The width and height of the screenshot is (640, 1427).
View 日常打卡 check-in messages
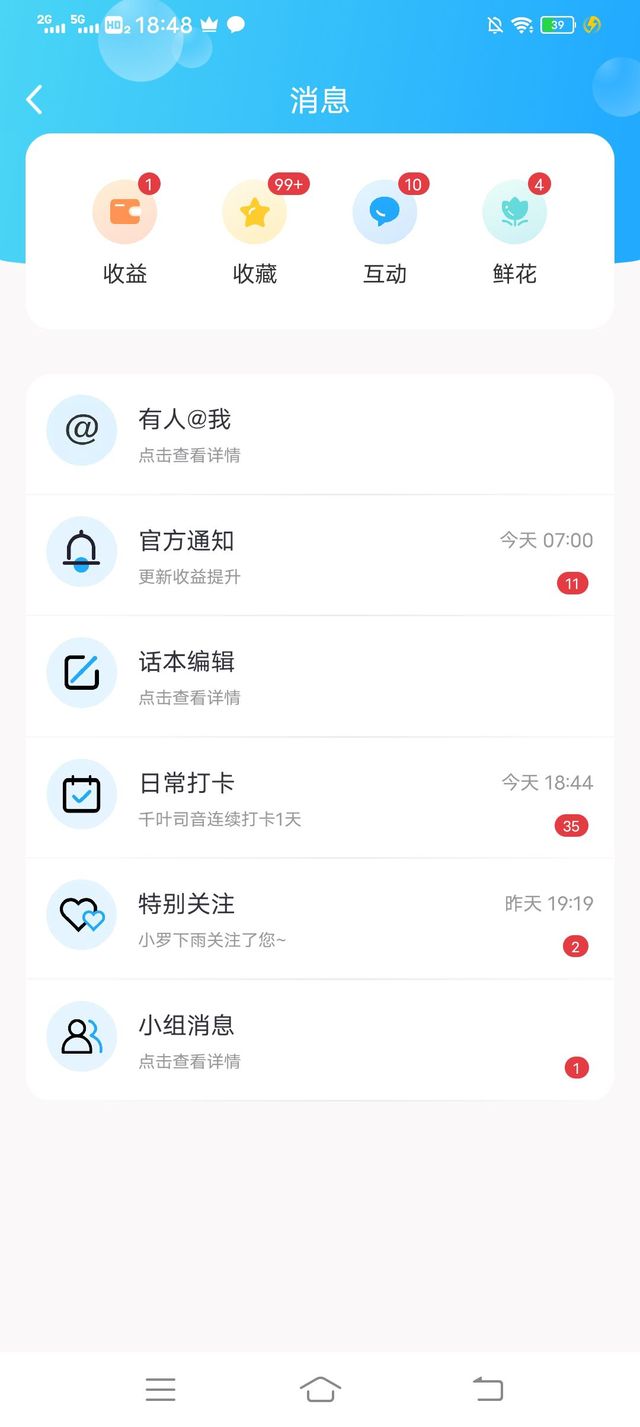pos(320,798)
